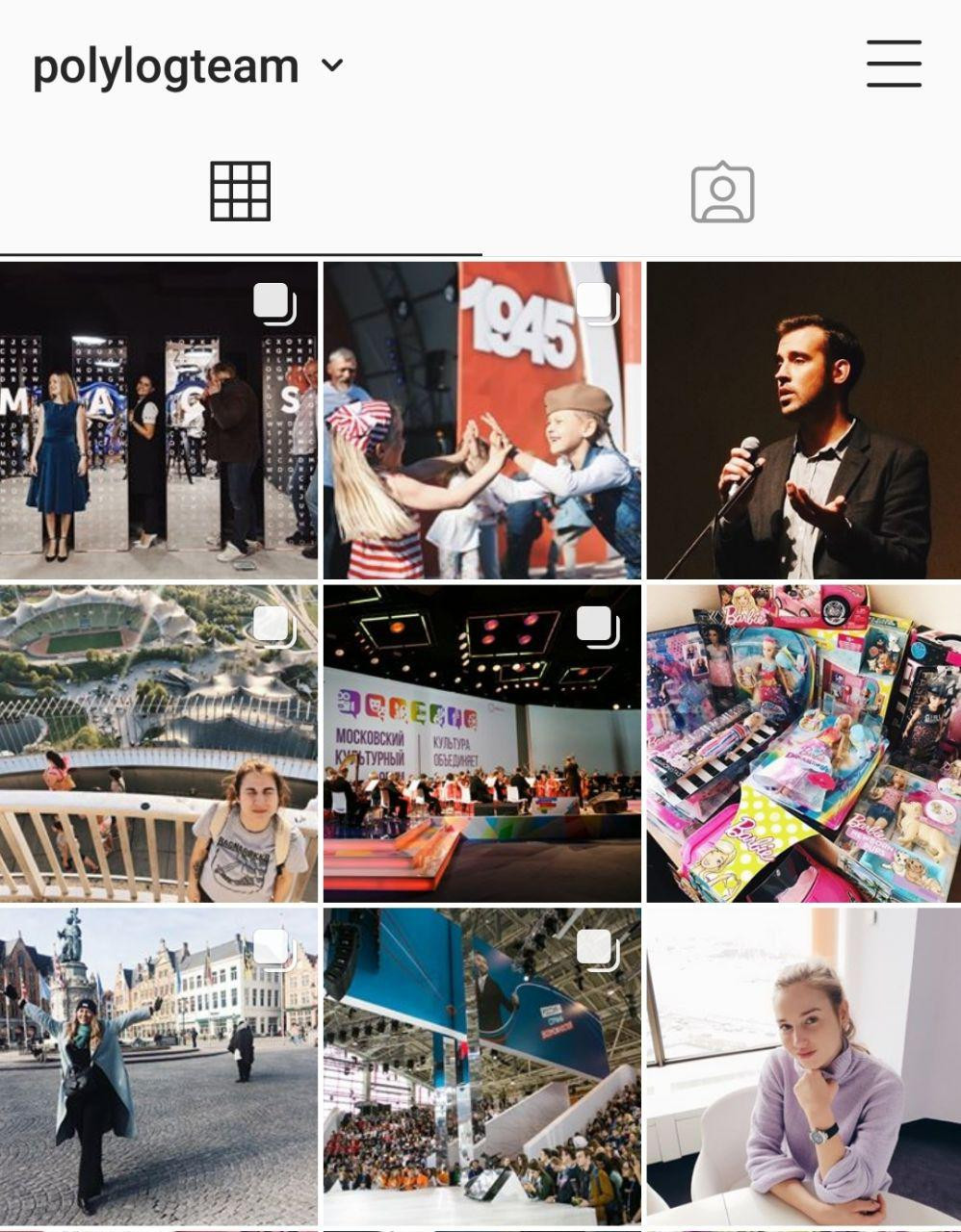
Task: Open the post of man speaking into microphone
Action: coord(803,421)
